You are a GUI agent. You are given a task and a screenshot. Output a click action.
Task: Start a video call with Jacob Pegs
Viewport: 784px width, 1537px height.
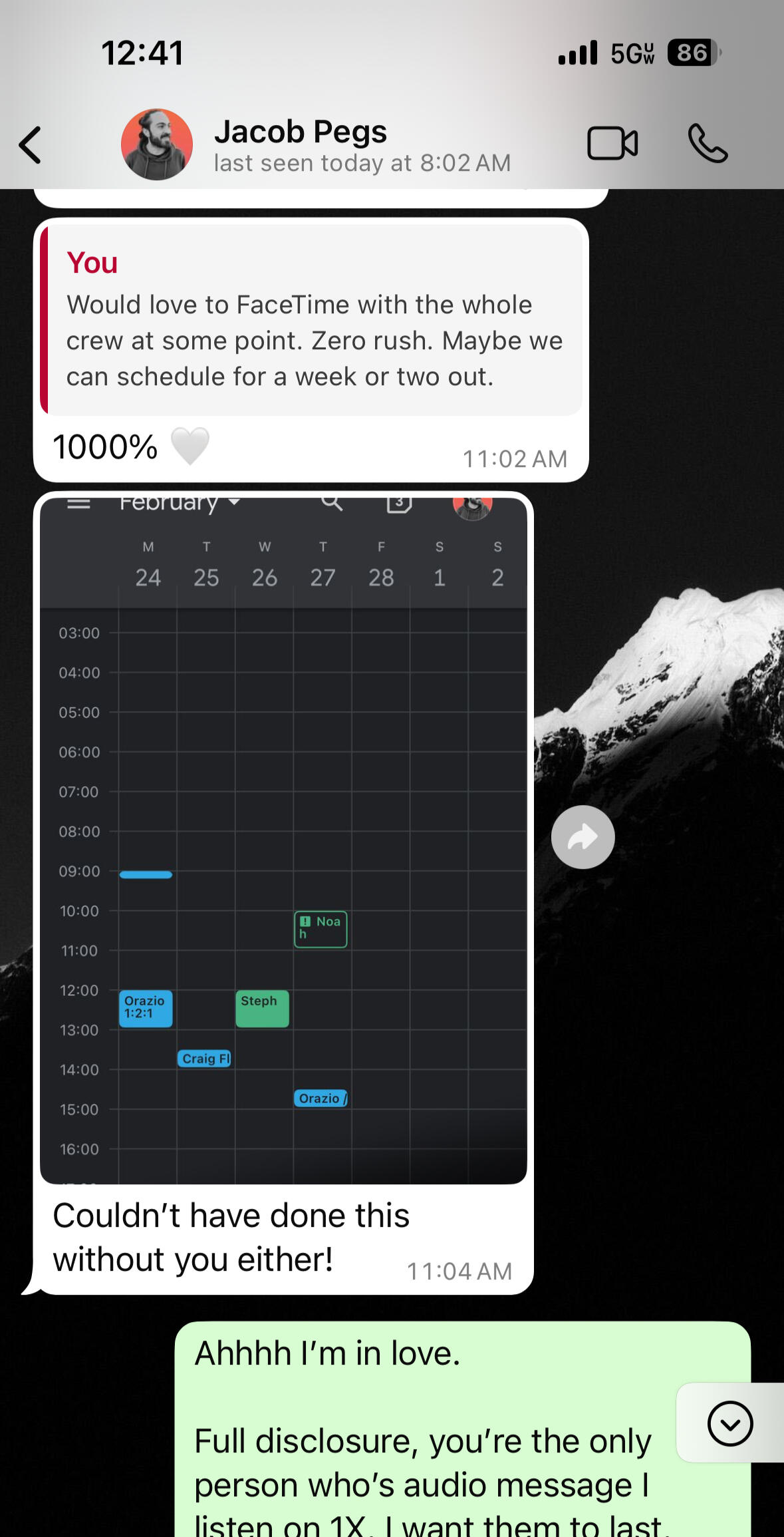click(612, 144)
